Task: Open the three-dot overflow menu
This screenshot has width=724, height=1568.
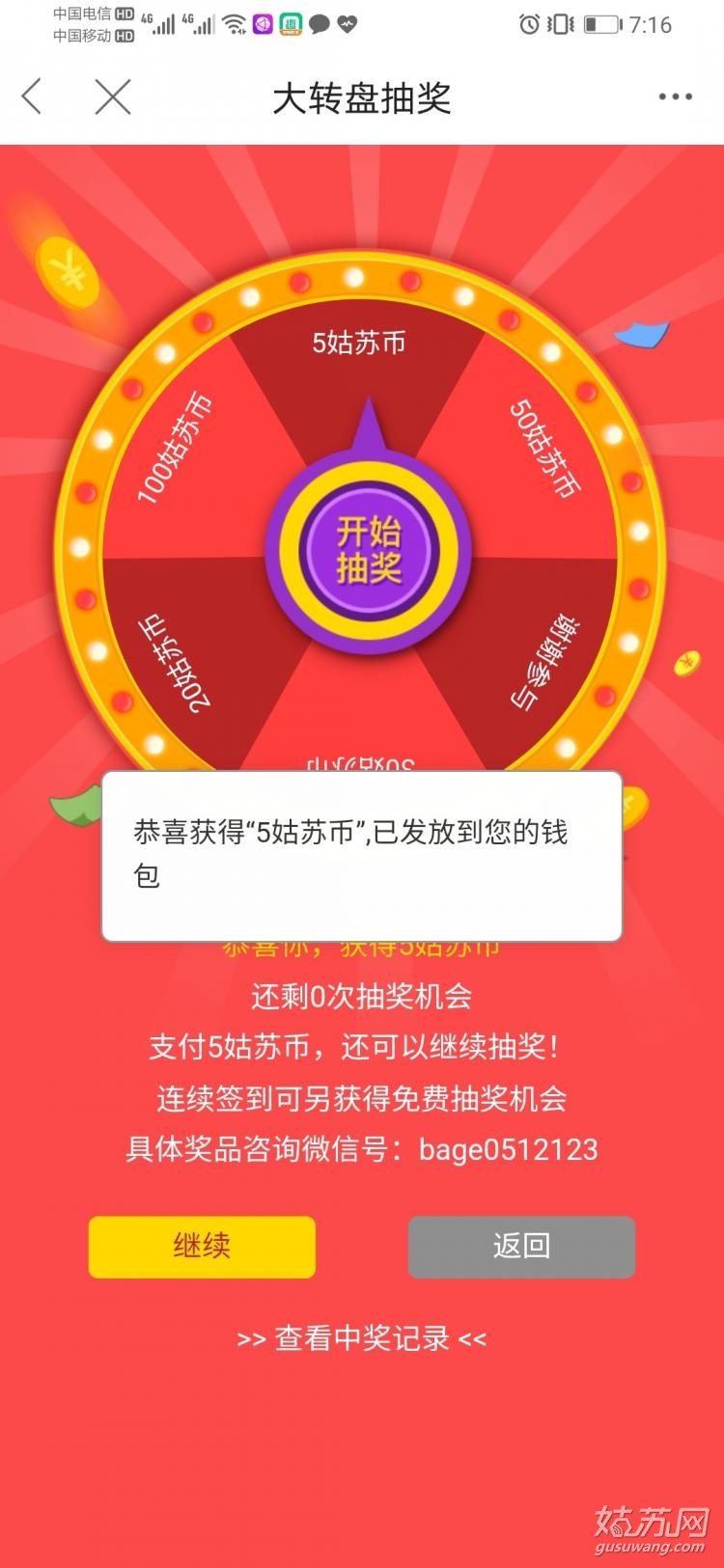Action: 675,96
